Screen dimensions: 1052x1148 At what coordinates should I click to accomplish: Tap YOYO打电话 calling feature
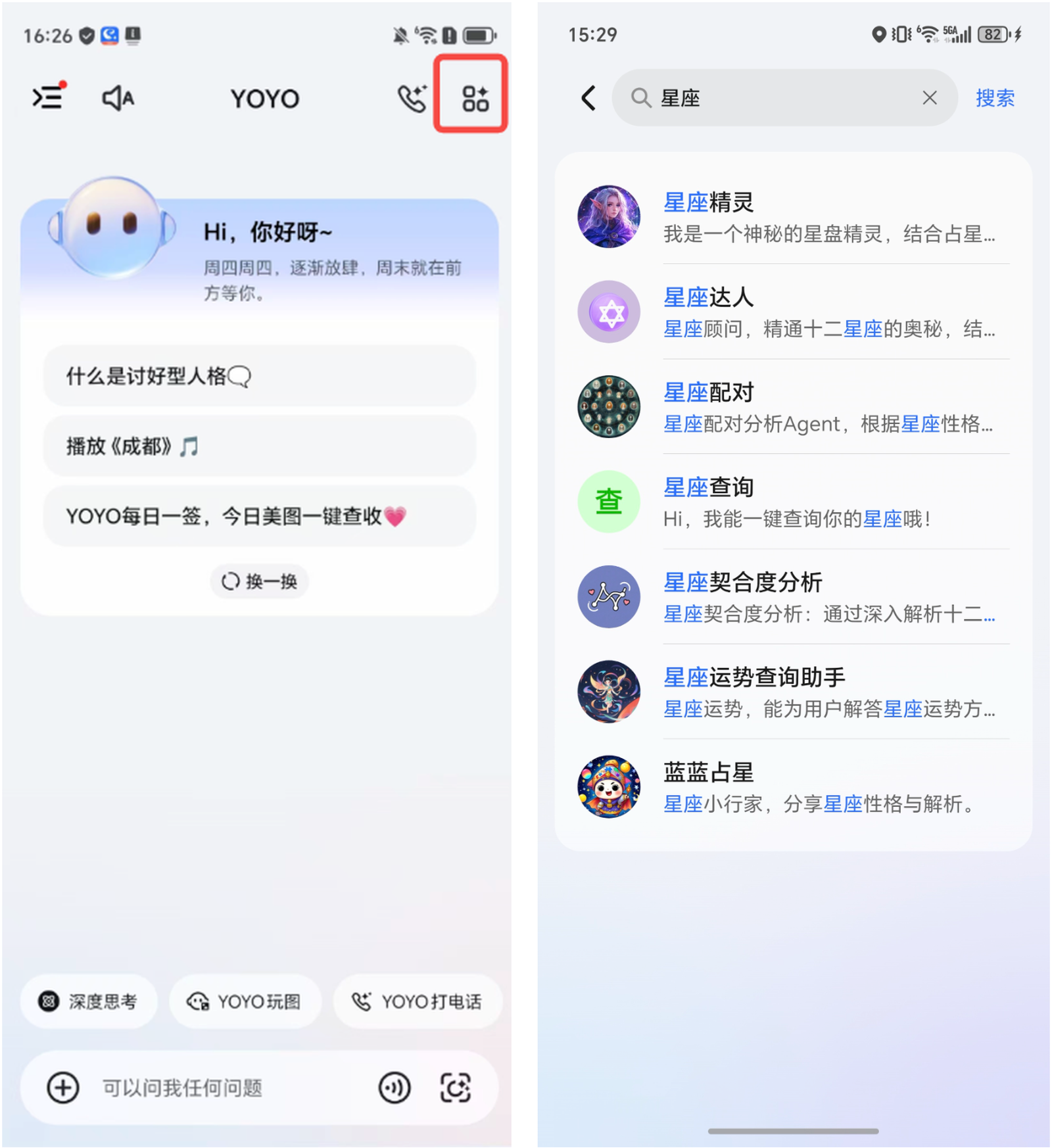[x=417, y=1001]
